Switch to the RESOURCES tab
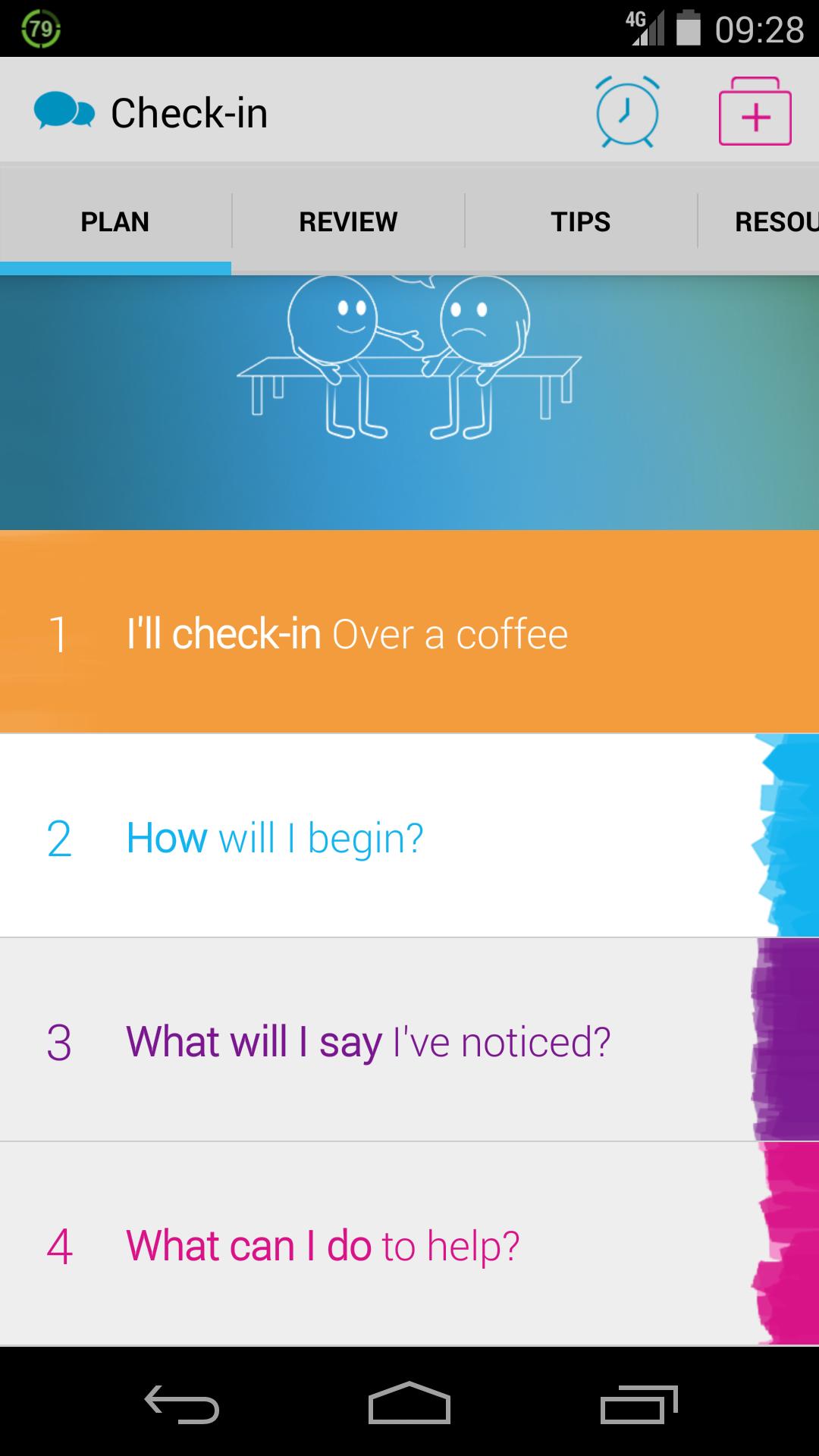The image size is (819, 1456). pos(773,221)
